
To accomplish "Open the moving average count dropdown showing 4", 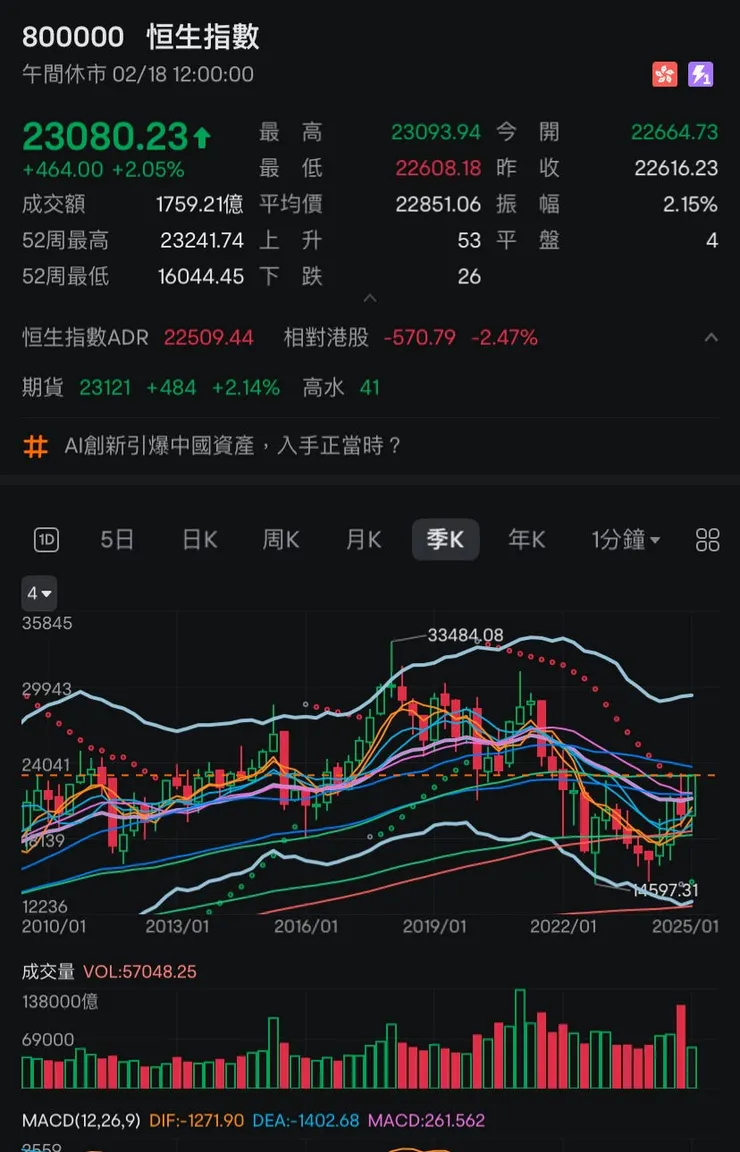I will 38,593.
